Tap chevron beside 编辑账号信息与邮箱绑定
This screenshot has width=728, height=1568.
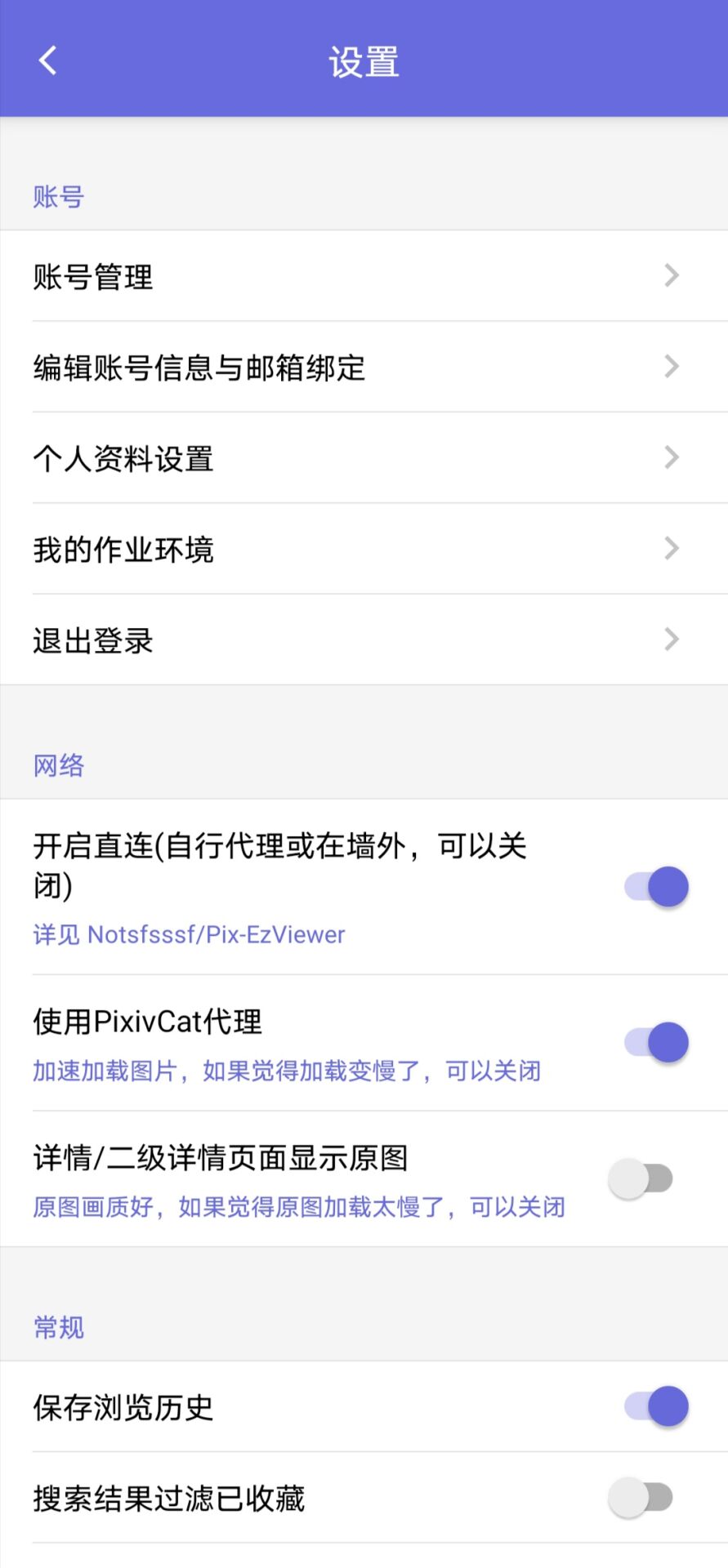[671, 367]
